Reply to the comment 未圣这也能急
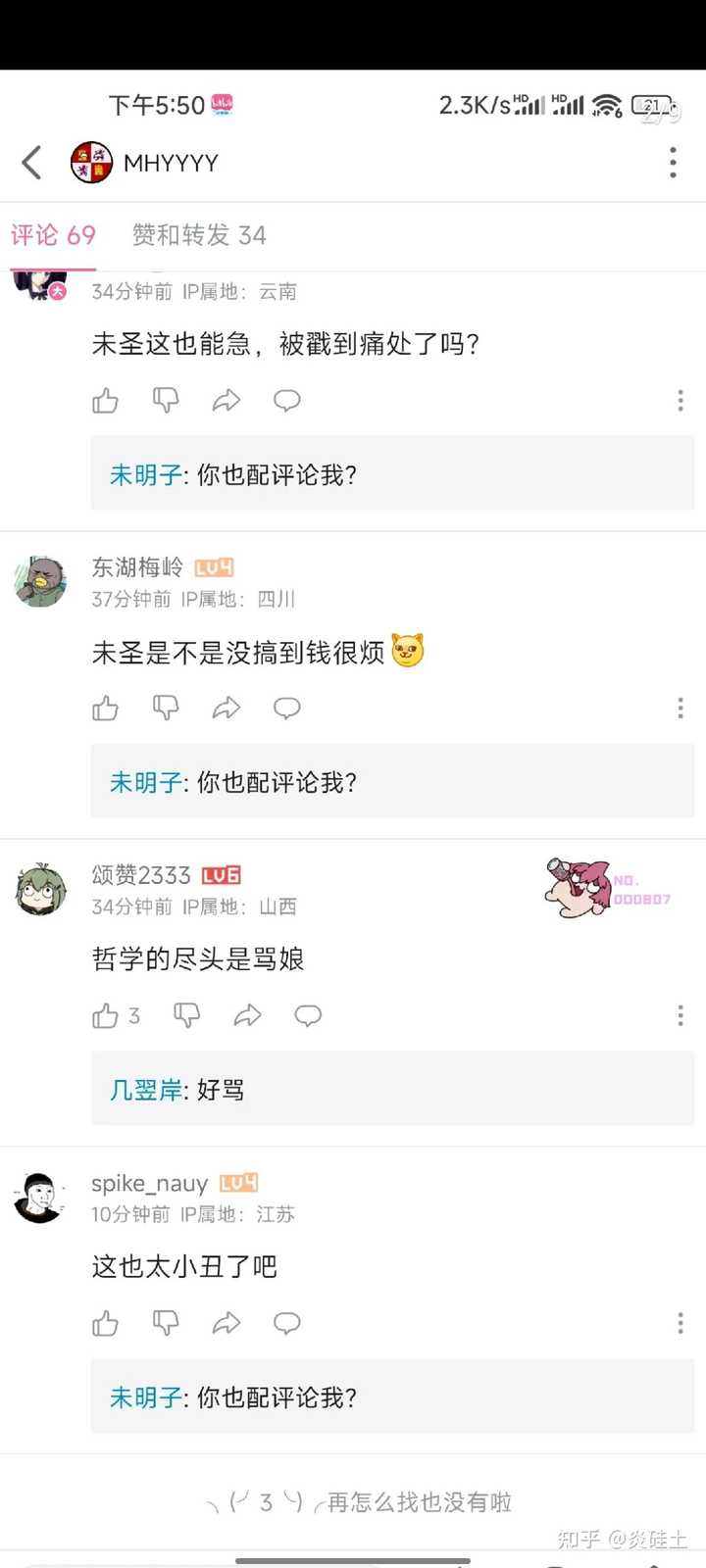 [286, 401]
